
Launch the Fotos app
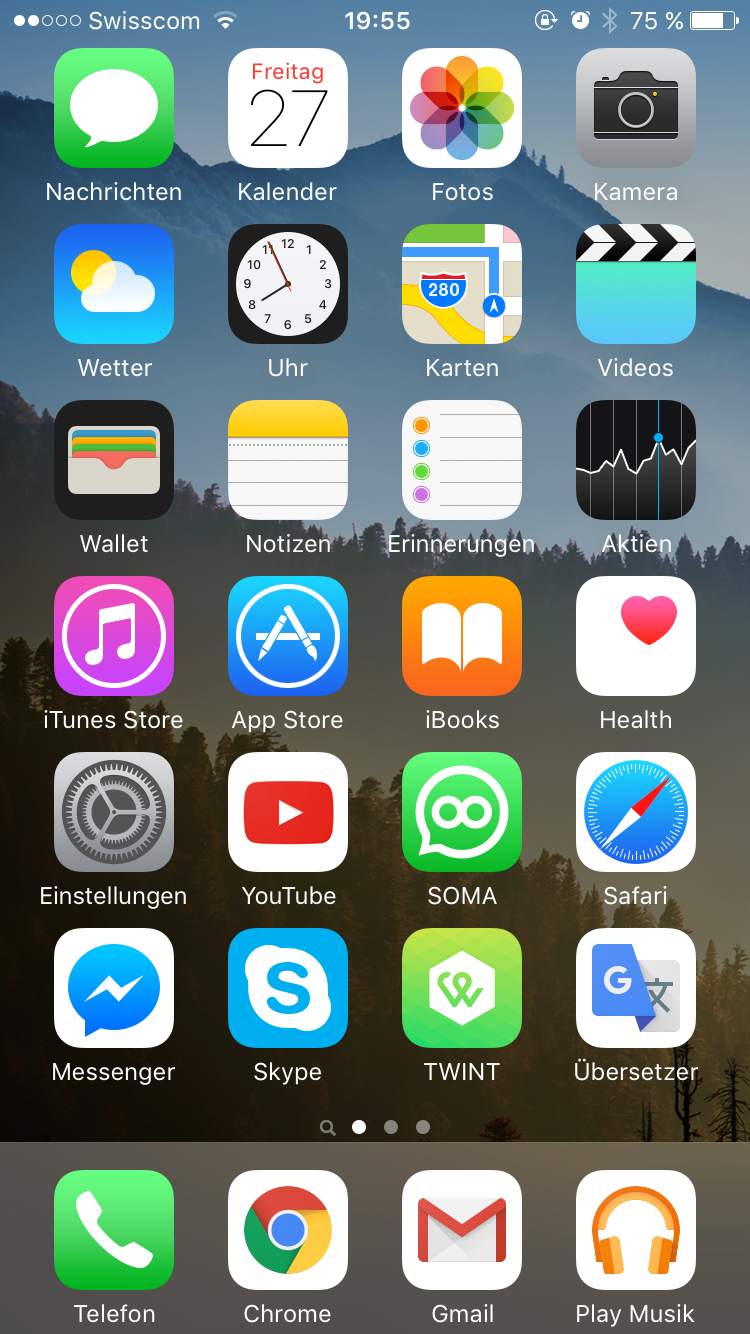point(462,108)
